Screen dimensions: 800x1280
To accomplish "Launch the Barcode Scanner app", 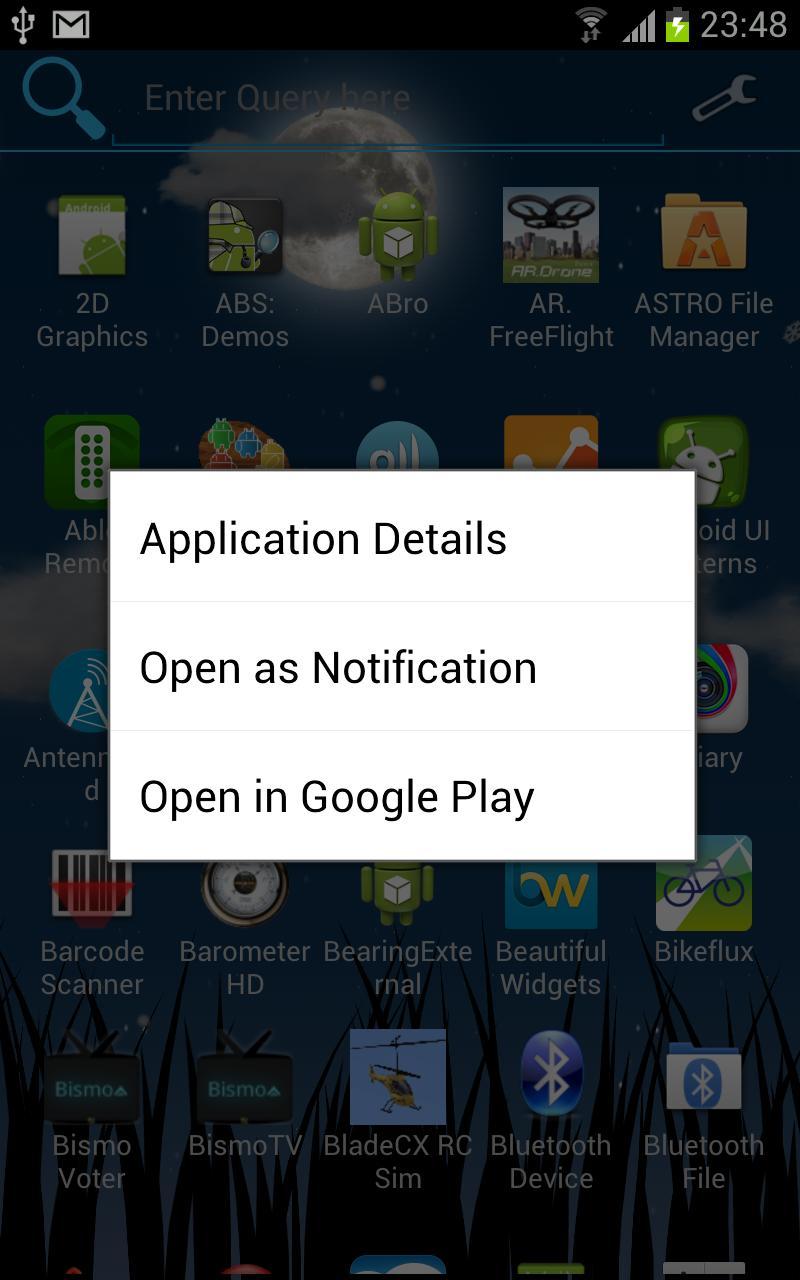I will tap(92, 885).
